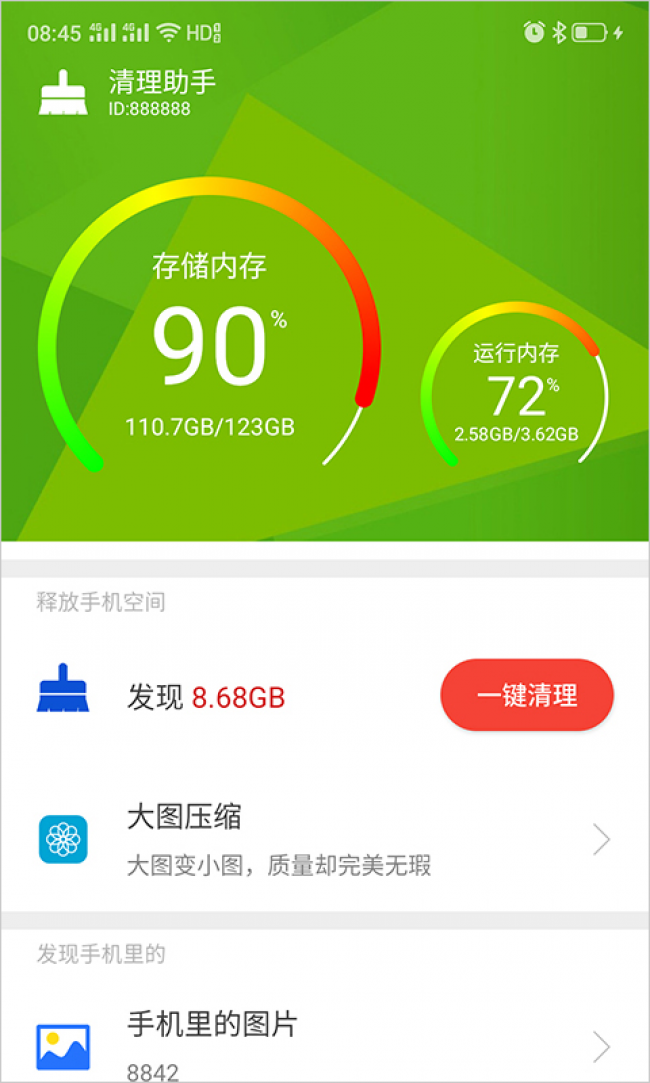This screenshot has height=1083, width=650.
Task: Open the 大图压缩 row
Action: [x=325, y=838]
